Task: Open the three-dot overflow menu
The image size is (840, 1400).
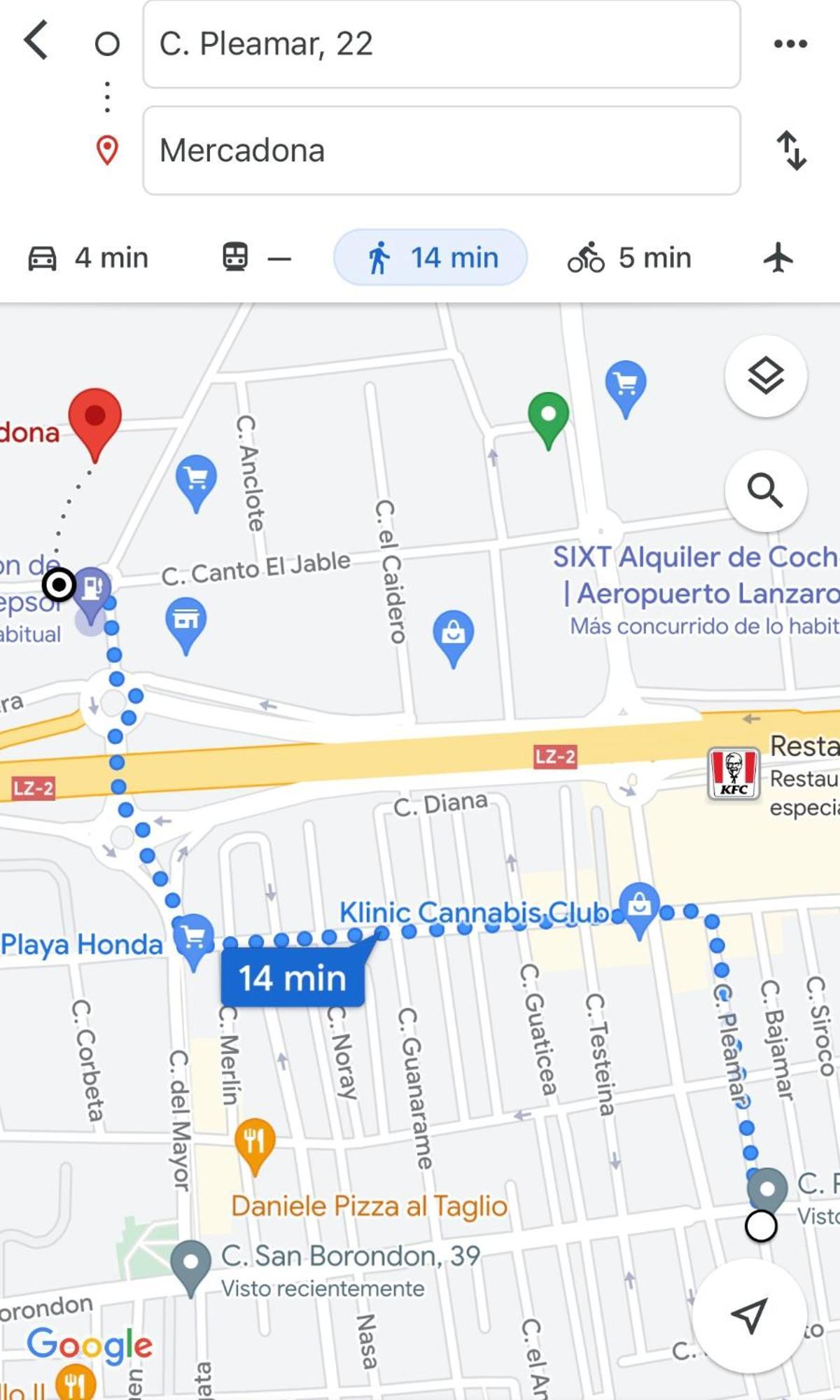Action: click(x=790, y=44)
